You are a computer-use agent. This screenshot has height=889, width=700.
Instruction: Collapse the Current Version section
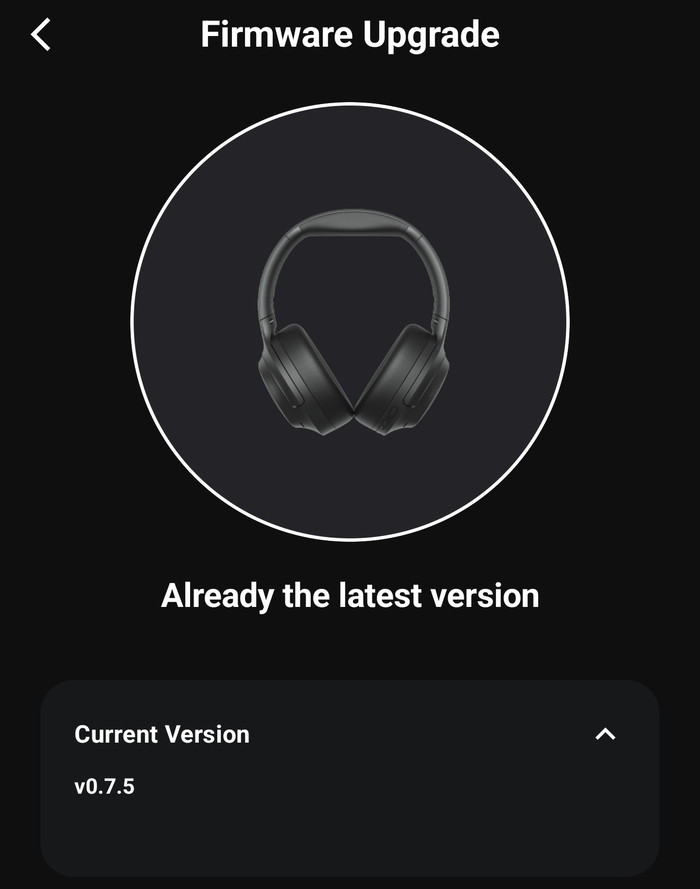click(x=605, y=734)
